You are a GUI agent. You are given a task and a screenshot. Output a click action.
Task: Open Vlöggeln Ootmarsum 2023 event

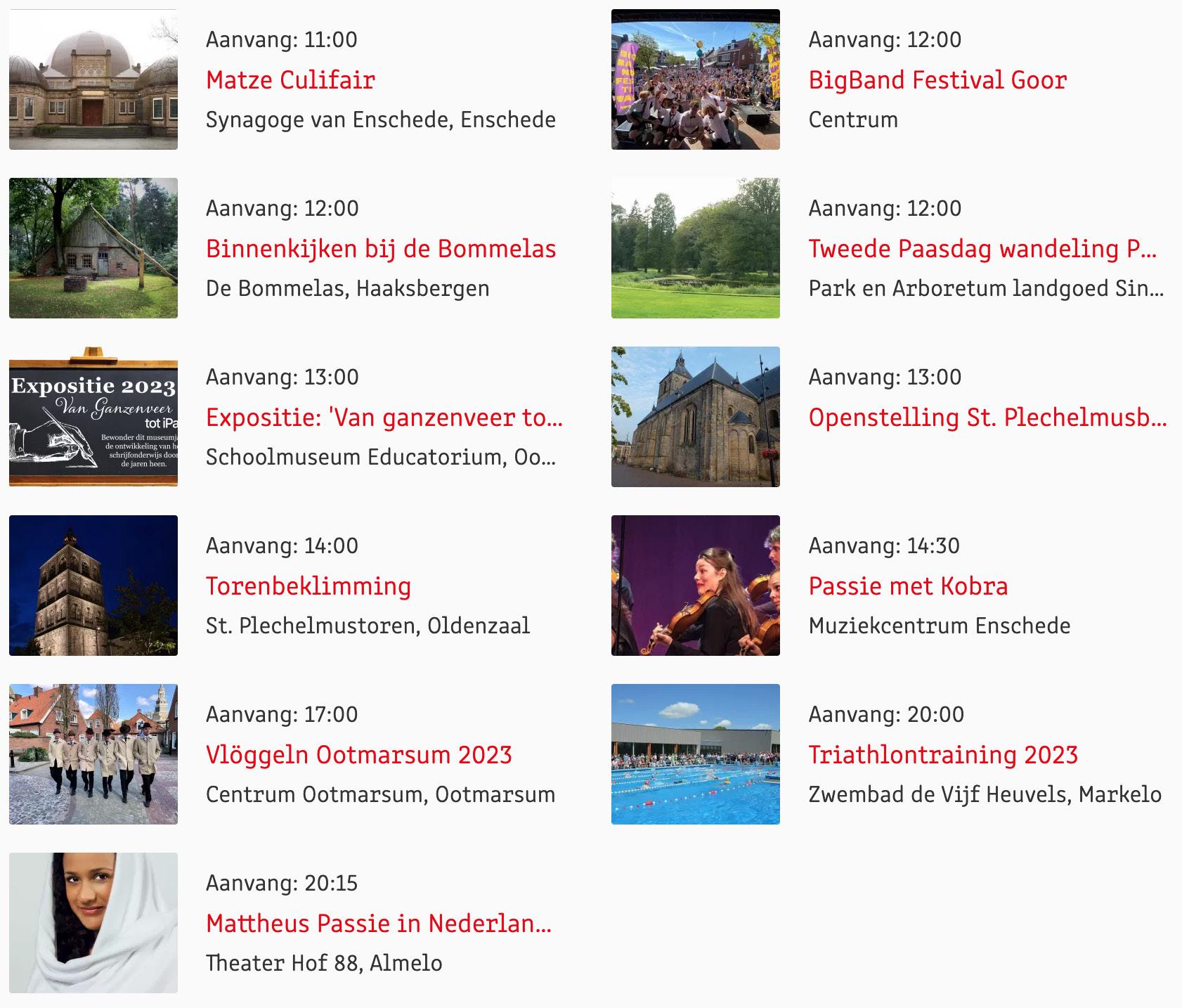click(x=358, y=755)
